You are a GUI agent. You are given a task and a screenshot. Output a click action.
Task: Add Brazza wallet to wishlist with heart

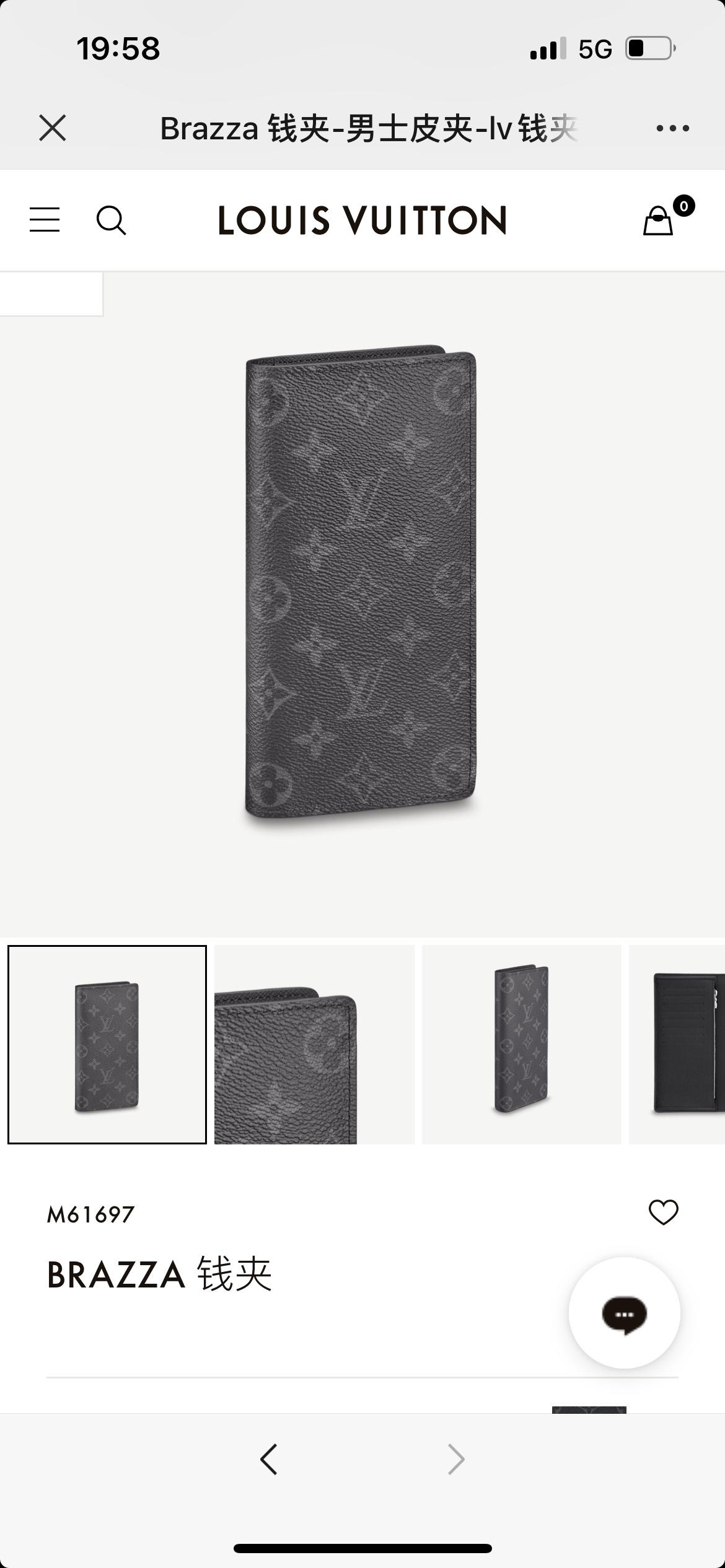click(663, 1213)
